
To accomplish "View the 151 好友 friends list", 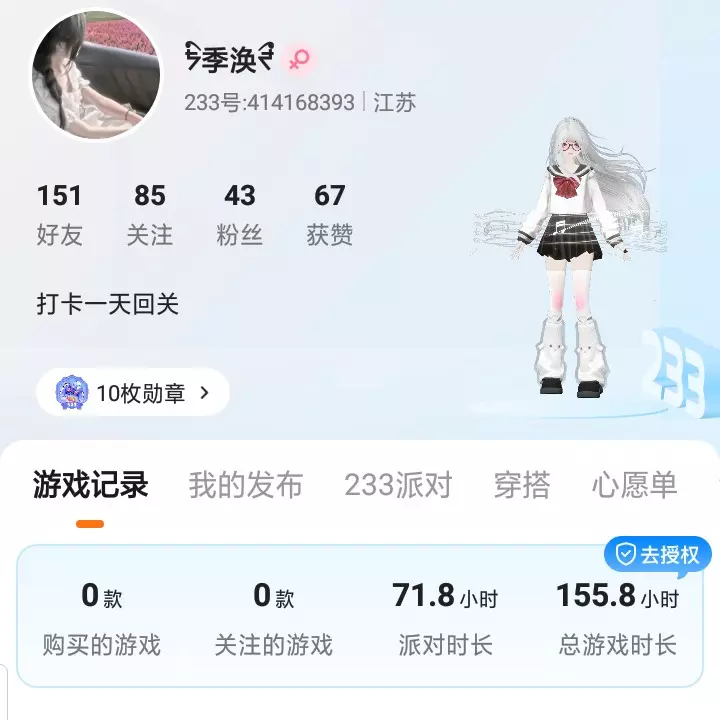I will (x=59, y=214).
